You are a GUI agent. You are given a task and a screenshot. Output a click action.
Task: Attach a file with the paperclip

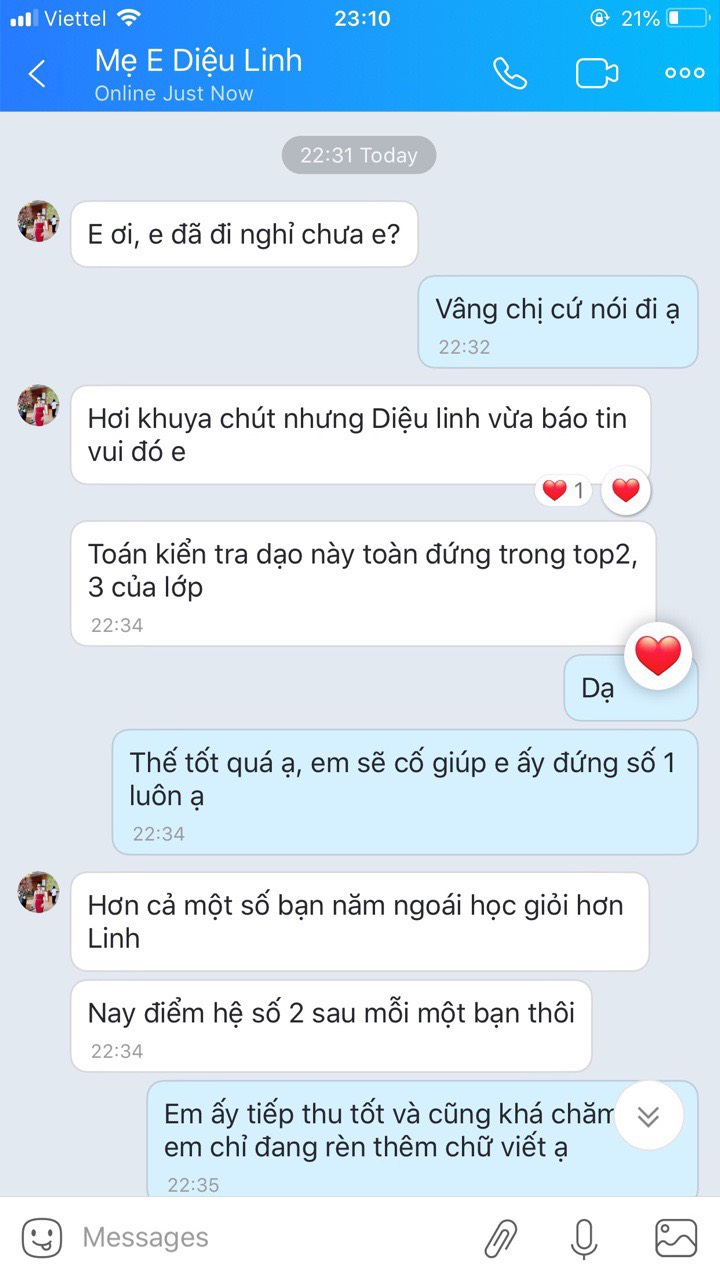pos(500,1238)
